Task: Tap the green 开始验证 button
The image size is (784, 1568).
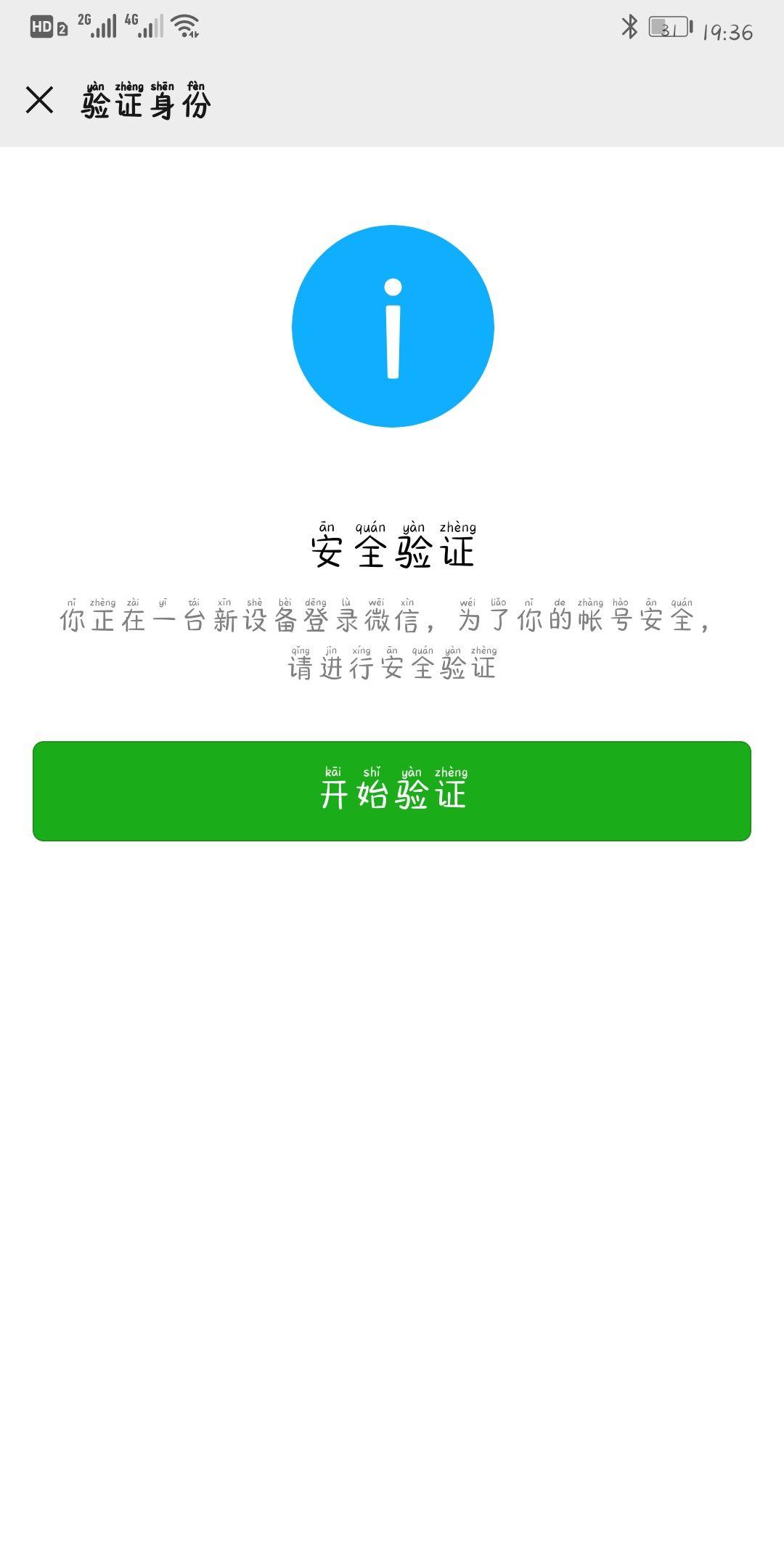Action: (x=392, y=791)
